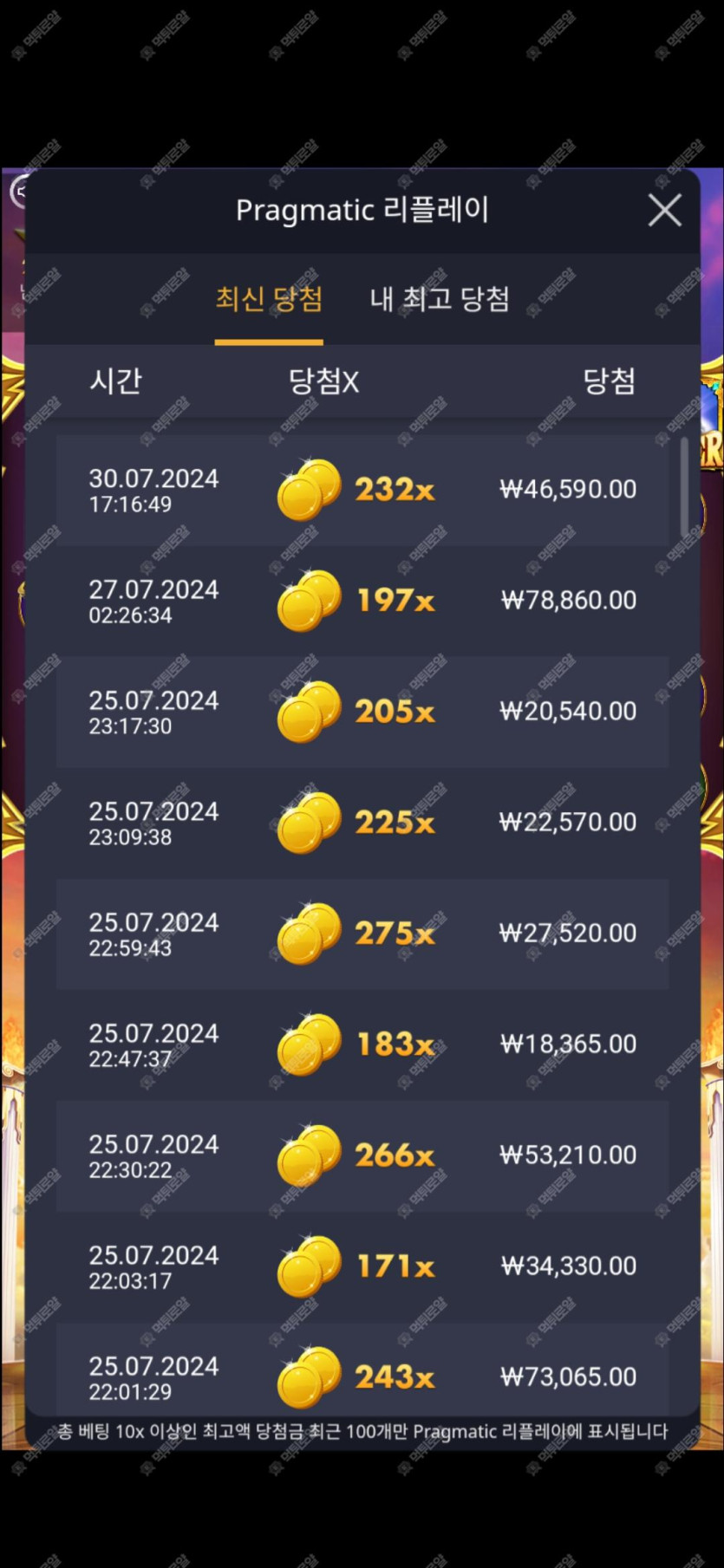The image size is (724, 1568).
Task: Watch the 183x replay worth ₩18,365.00
Action: [x=362, y=1044]
